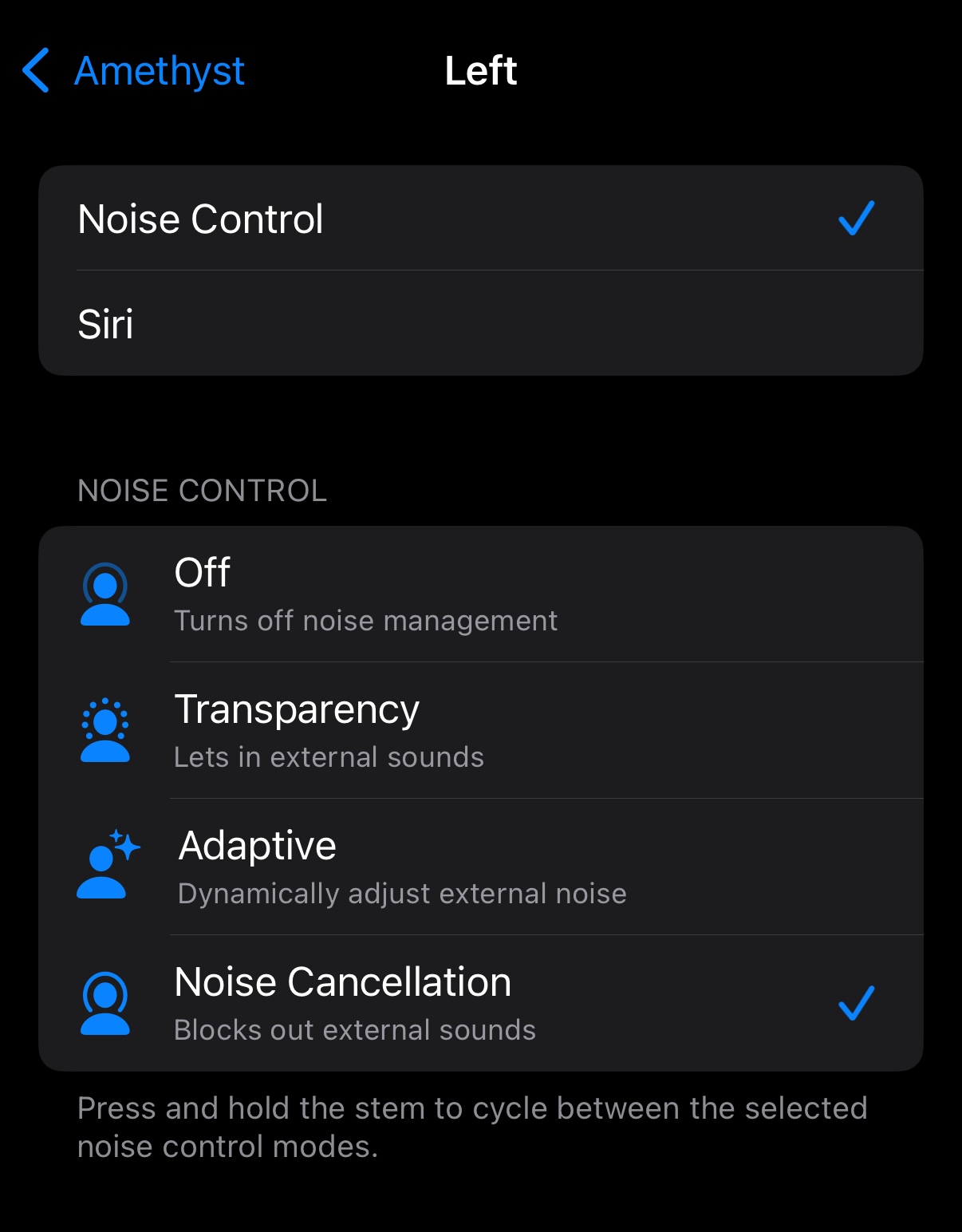
Task: Tap the blue checkmark beside Noise Control
Action: click(x=858, y=218)
